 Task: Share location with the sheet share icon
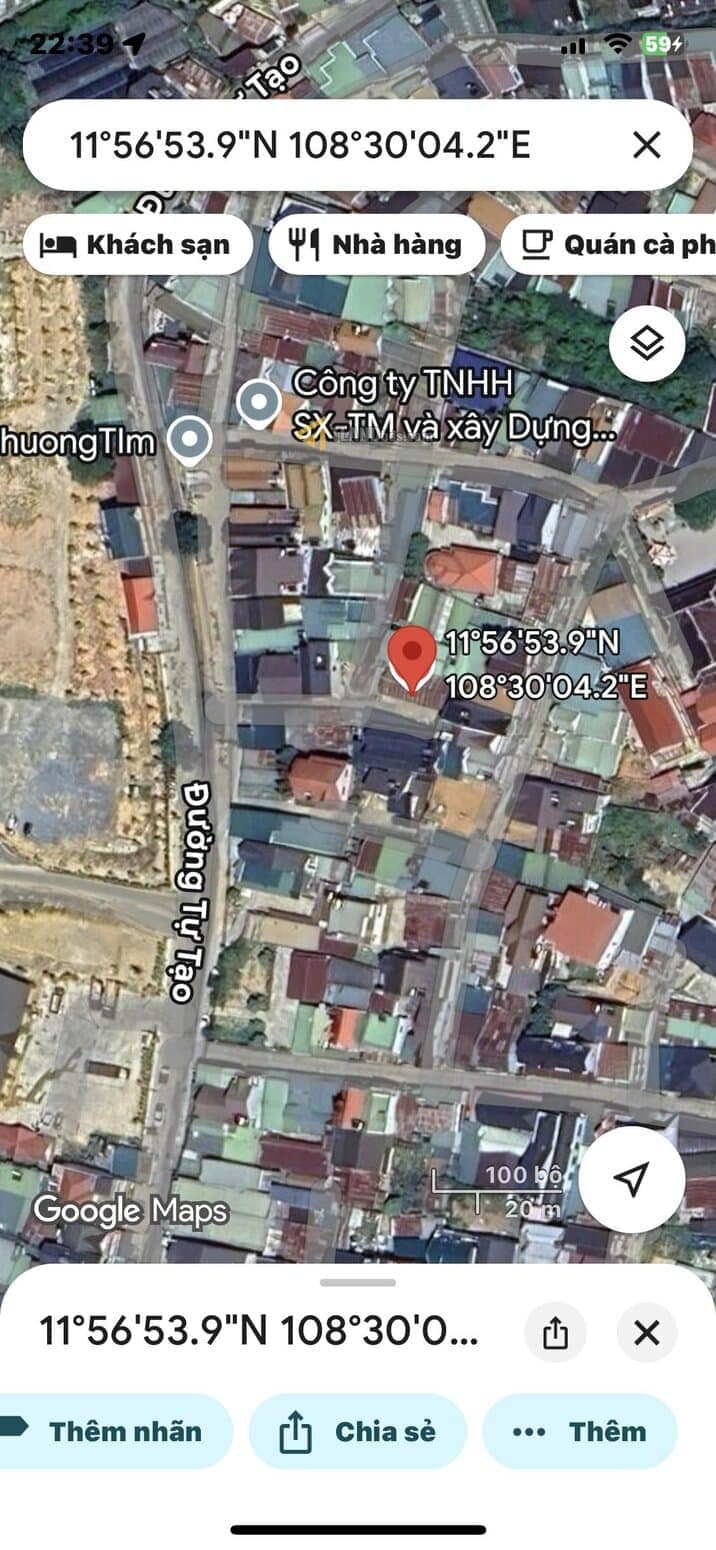[555, 1332]
